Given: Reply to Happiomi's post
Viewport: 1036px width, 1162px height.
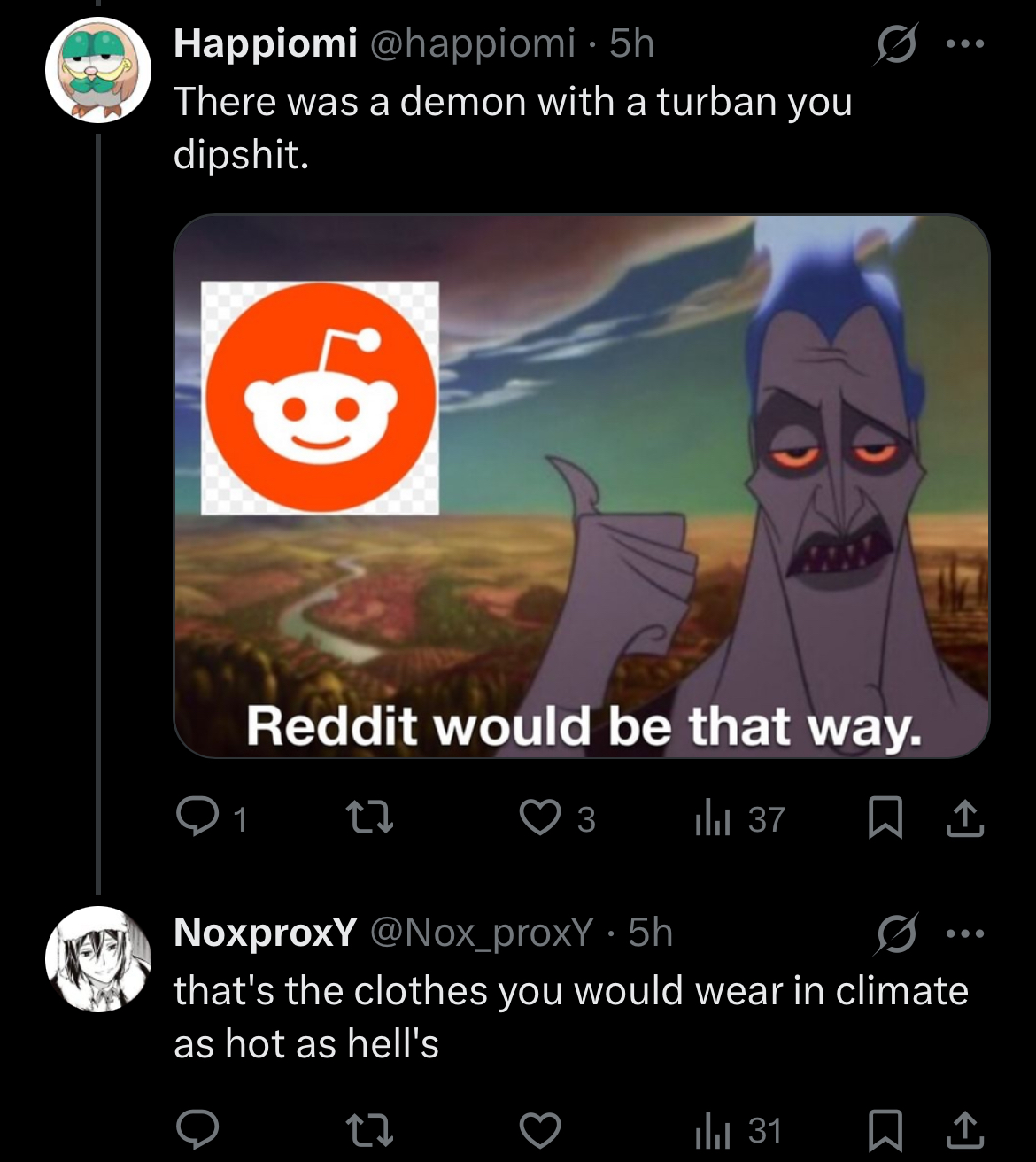Looking at the screenshot, I should coord(212,818).
